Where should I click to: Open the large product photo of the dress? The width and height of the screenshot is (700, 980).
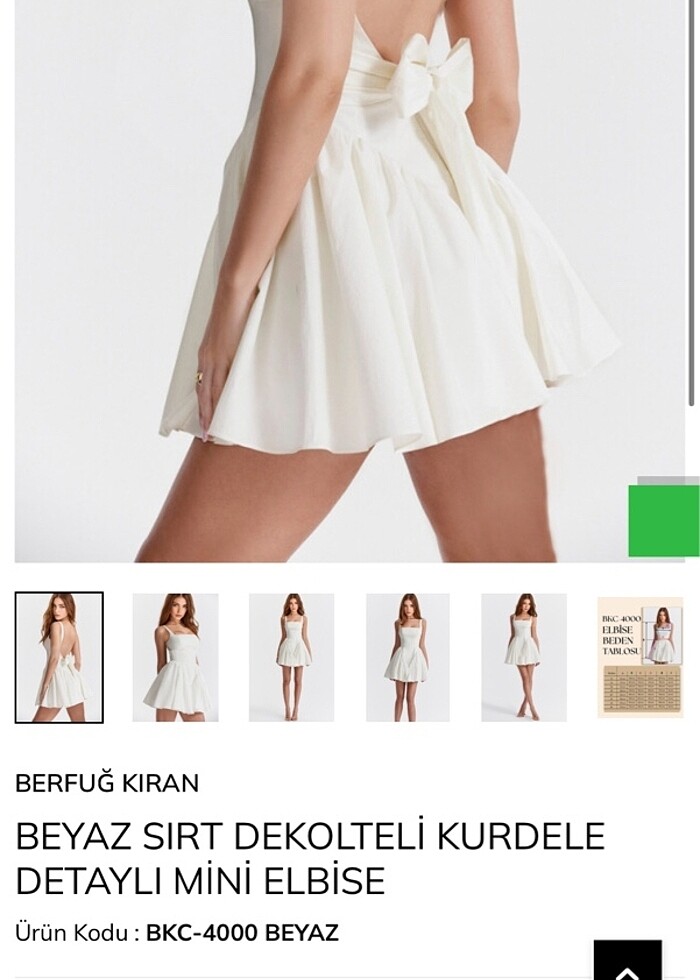tap(350, 280)
